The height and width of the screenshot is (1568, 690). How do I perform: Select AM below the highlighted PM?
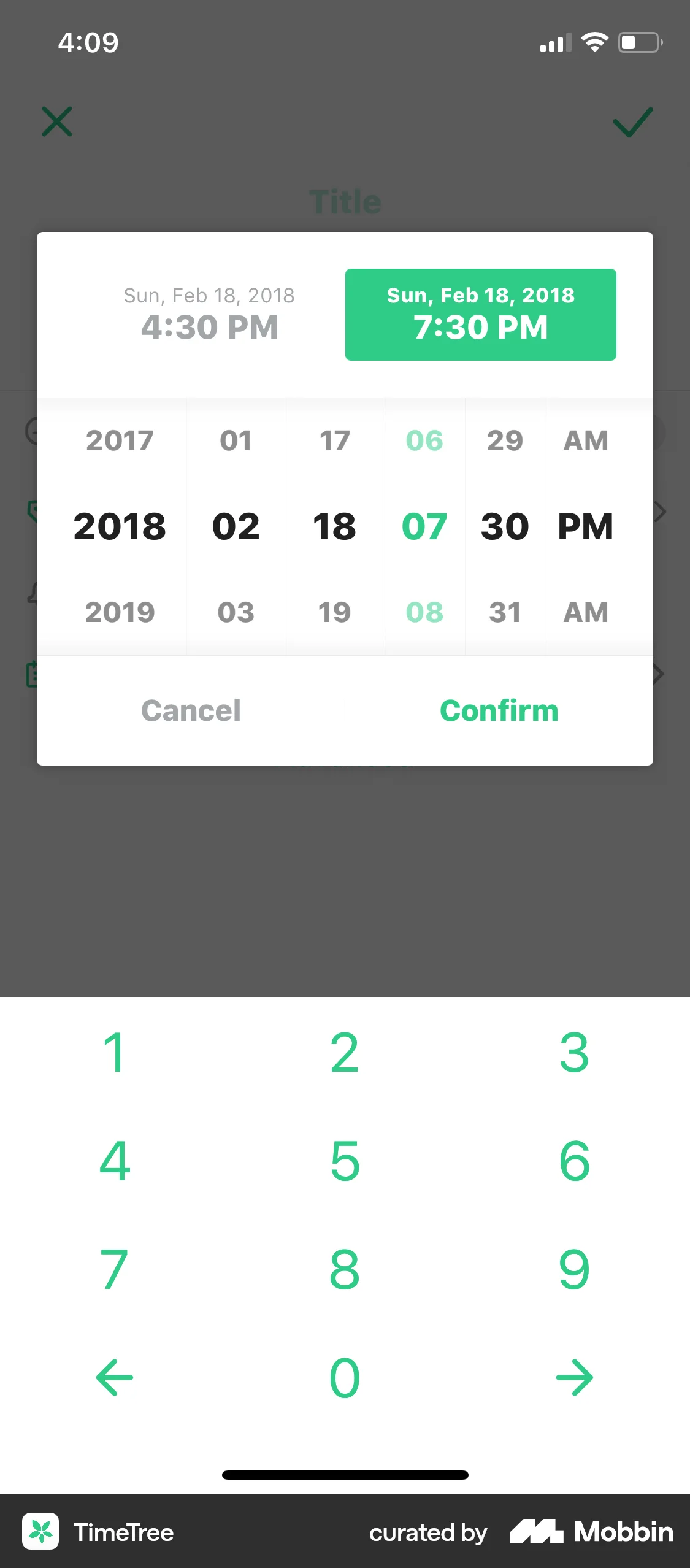point(585,612)
